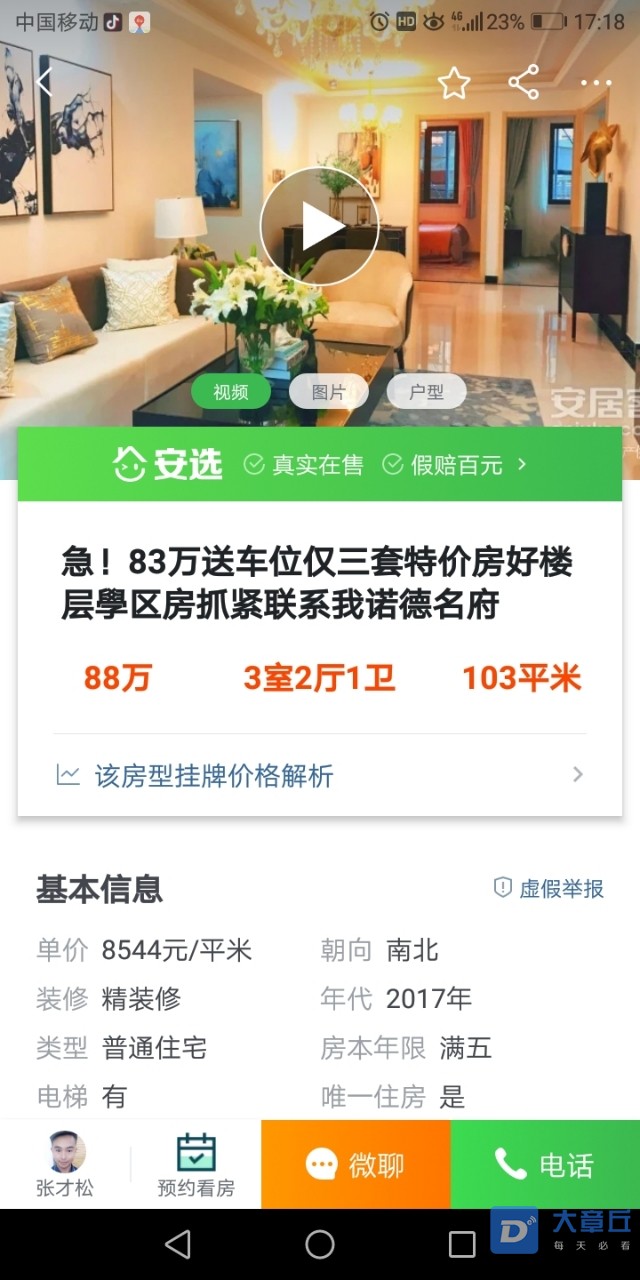The image size is (640, 1280).
Task: Play the property video
Action: point(320,226)
